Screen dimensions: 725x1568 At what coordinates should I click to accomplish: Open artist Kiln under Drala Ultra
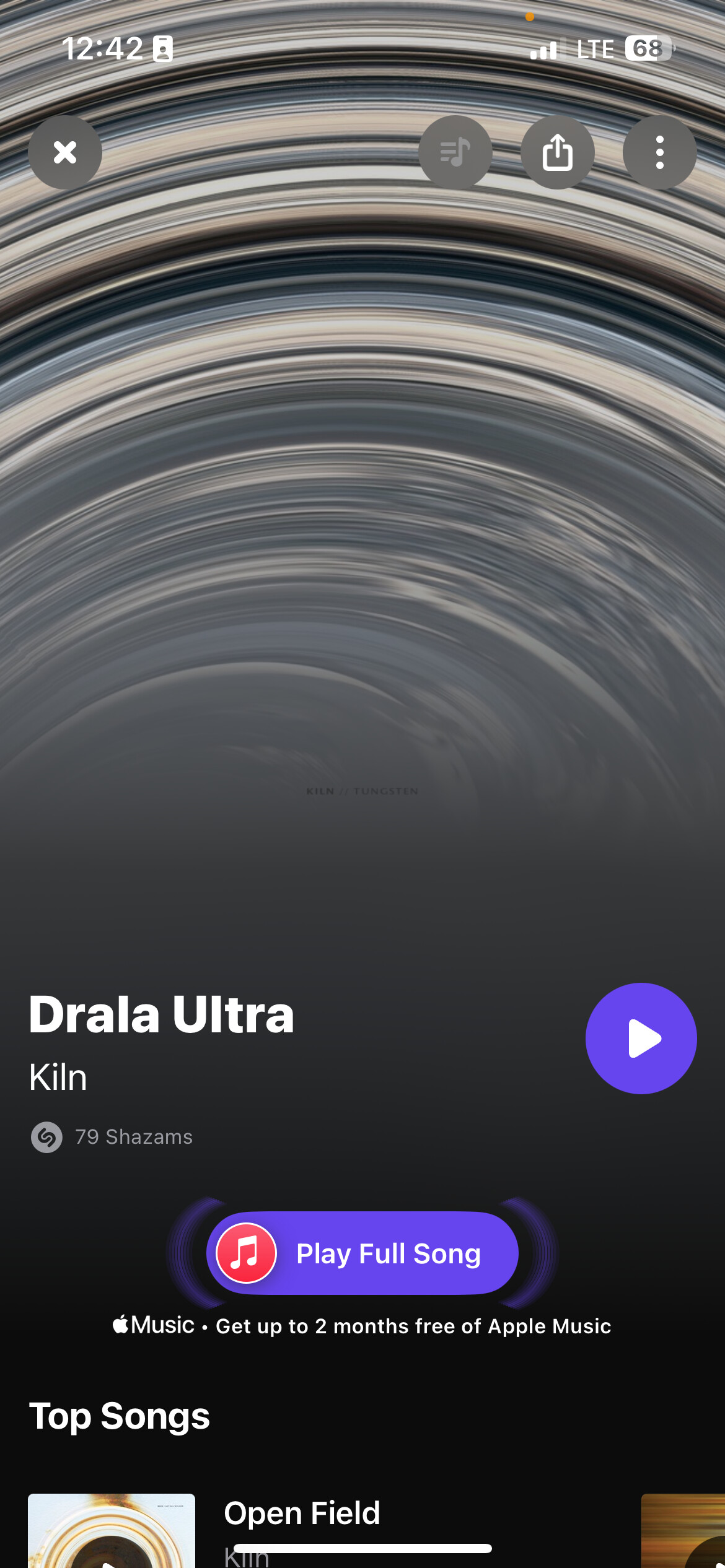[x=58, y=1078]
